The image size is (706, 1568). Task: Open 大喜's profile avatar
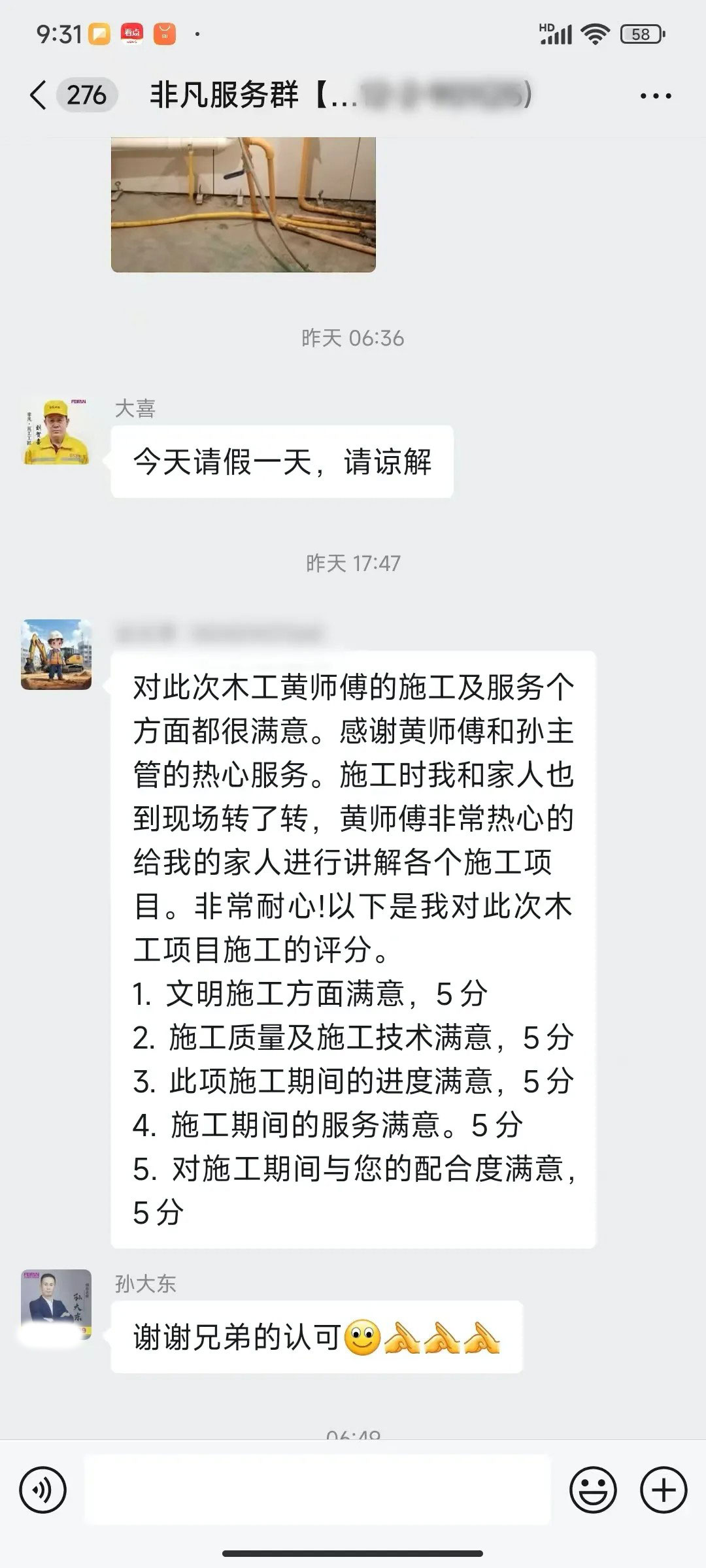pos(56,432)
